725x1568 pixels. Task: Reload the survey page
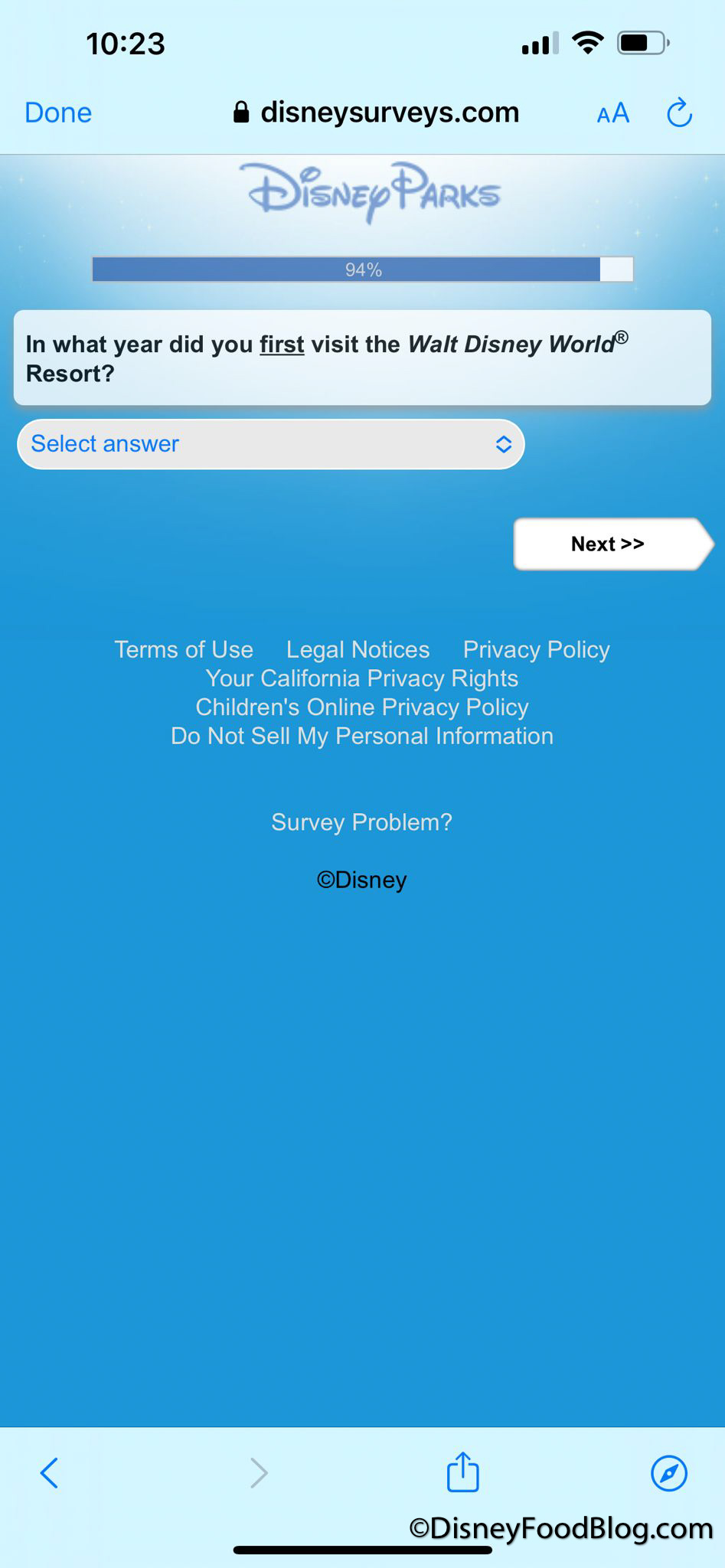click(x=679, y=113)
